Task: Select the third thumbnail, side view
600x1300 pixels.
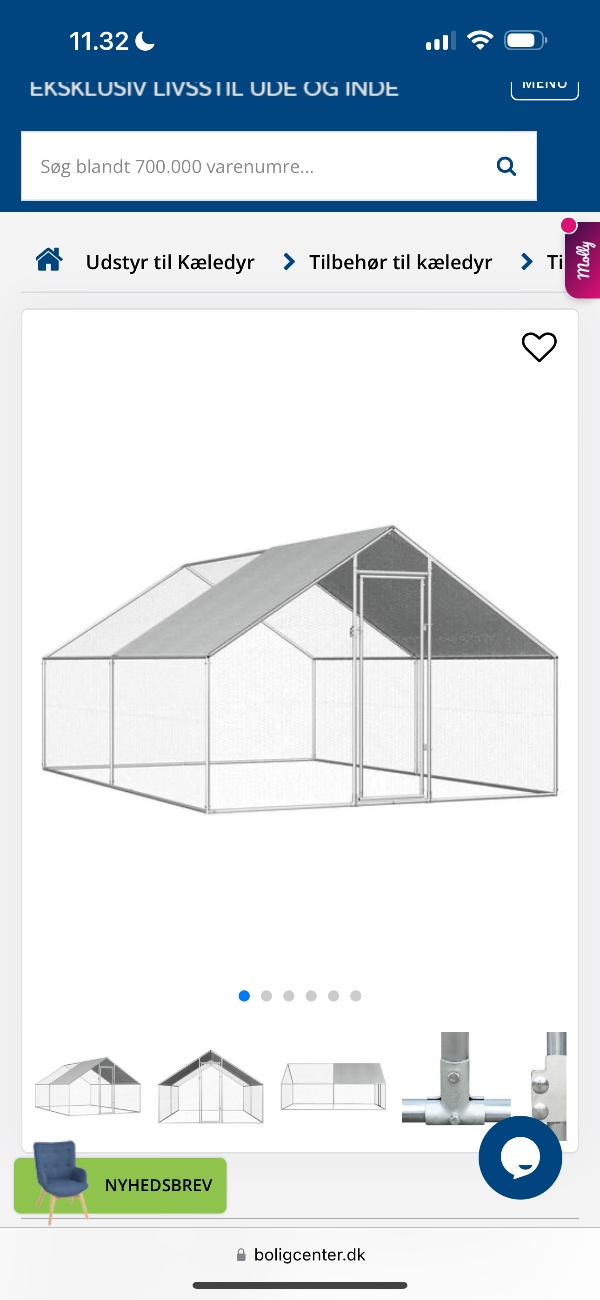Action: 333,1086
